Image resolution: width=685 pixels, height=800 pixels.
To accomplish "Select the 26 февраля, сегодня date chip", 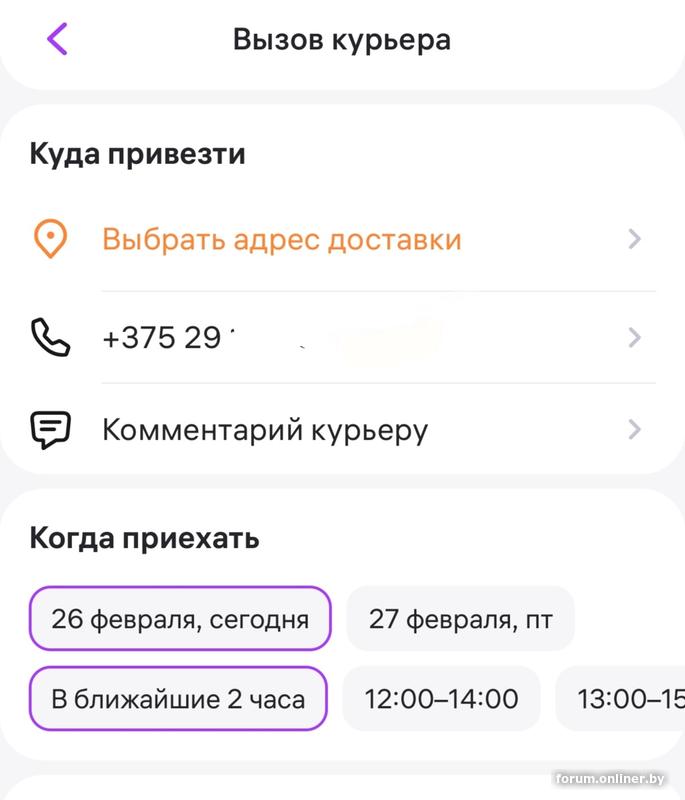I will pos(180,619).
